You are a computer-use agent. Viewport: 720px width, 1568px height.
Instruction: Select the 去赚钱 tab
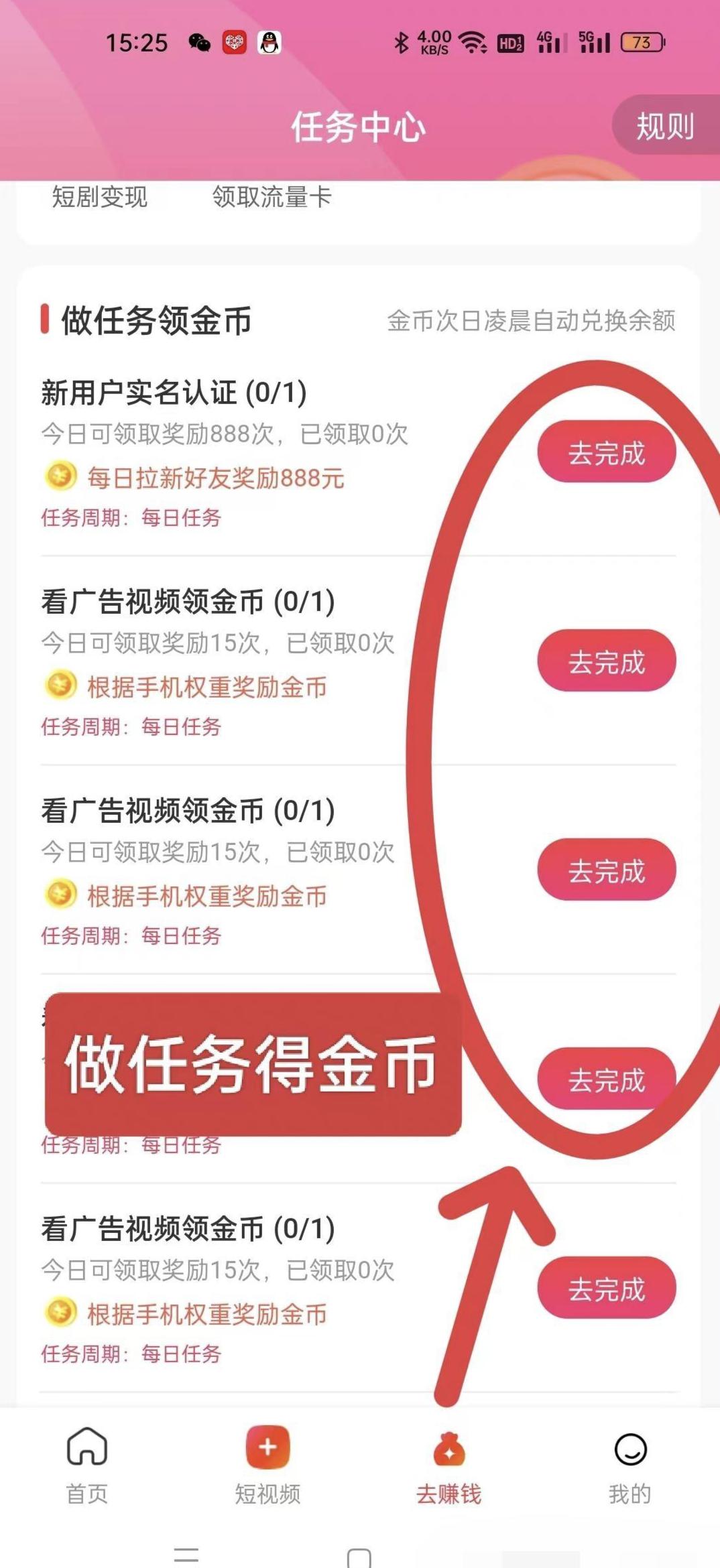coord(448,1465)
